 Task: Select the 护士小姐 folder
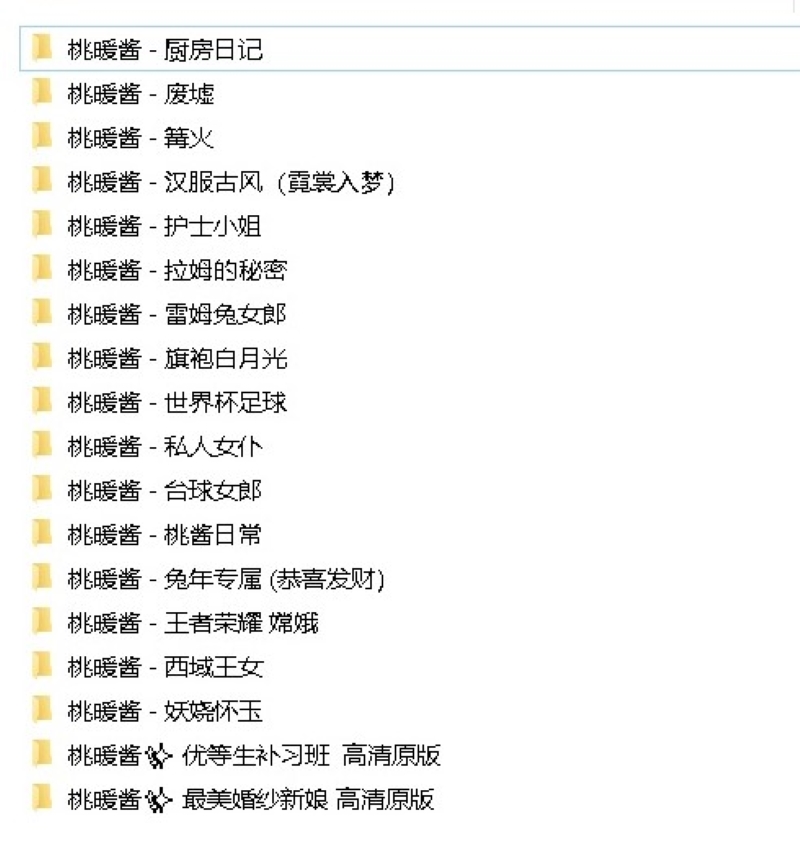pos(164,226)
